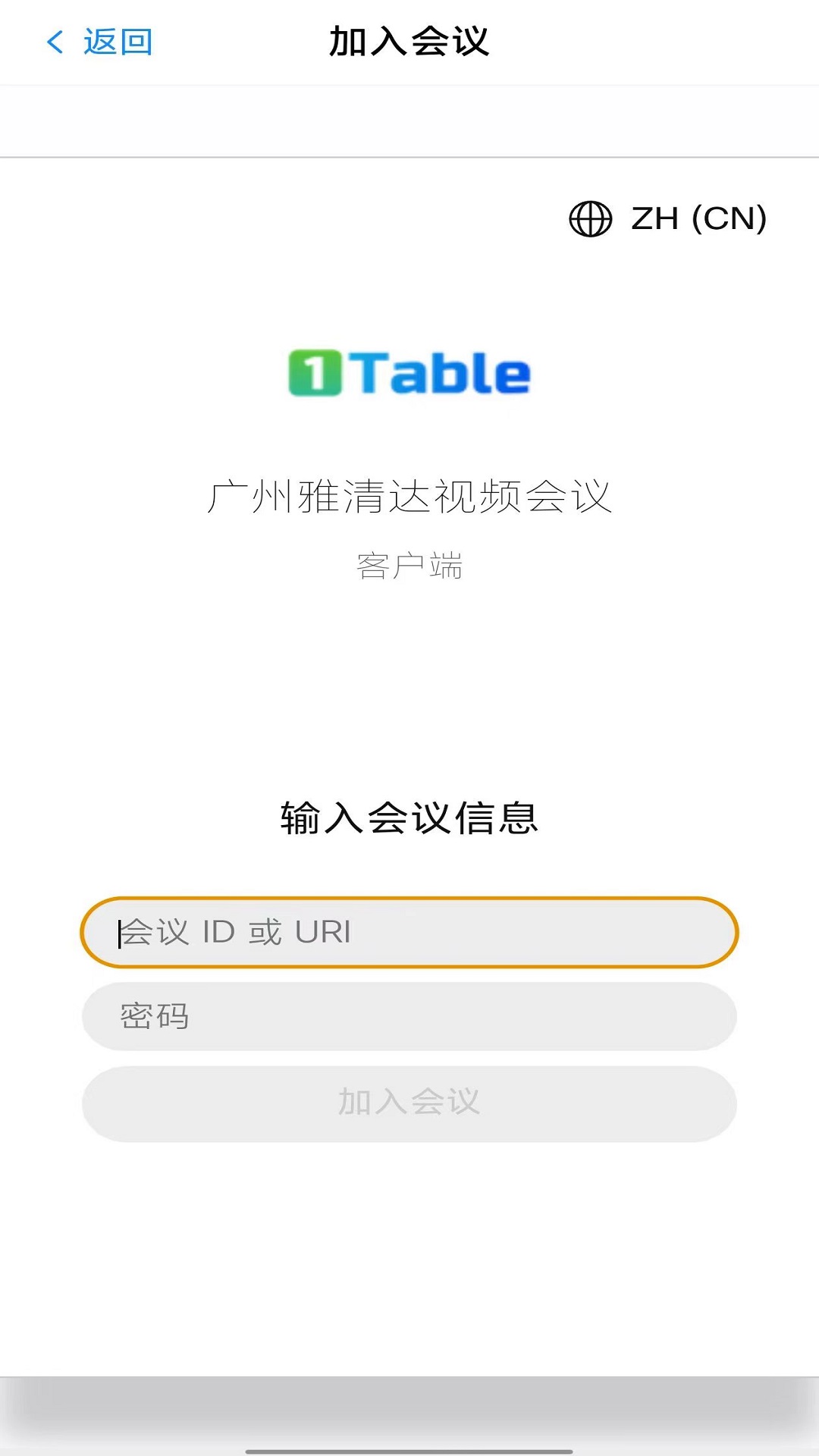The width and height of the screenshot is (819, 1456).
Task: Go back using the 返回 button
Action: [x=99, y=42]
